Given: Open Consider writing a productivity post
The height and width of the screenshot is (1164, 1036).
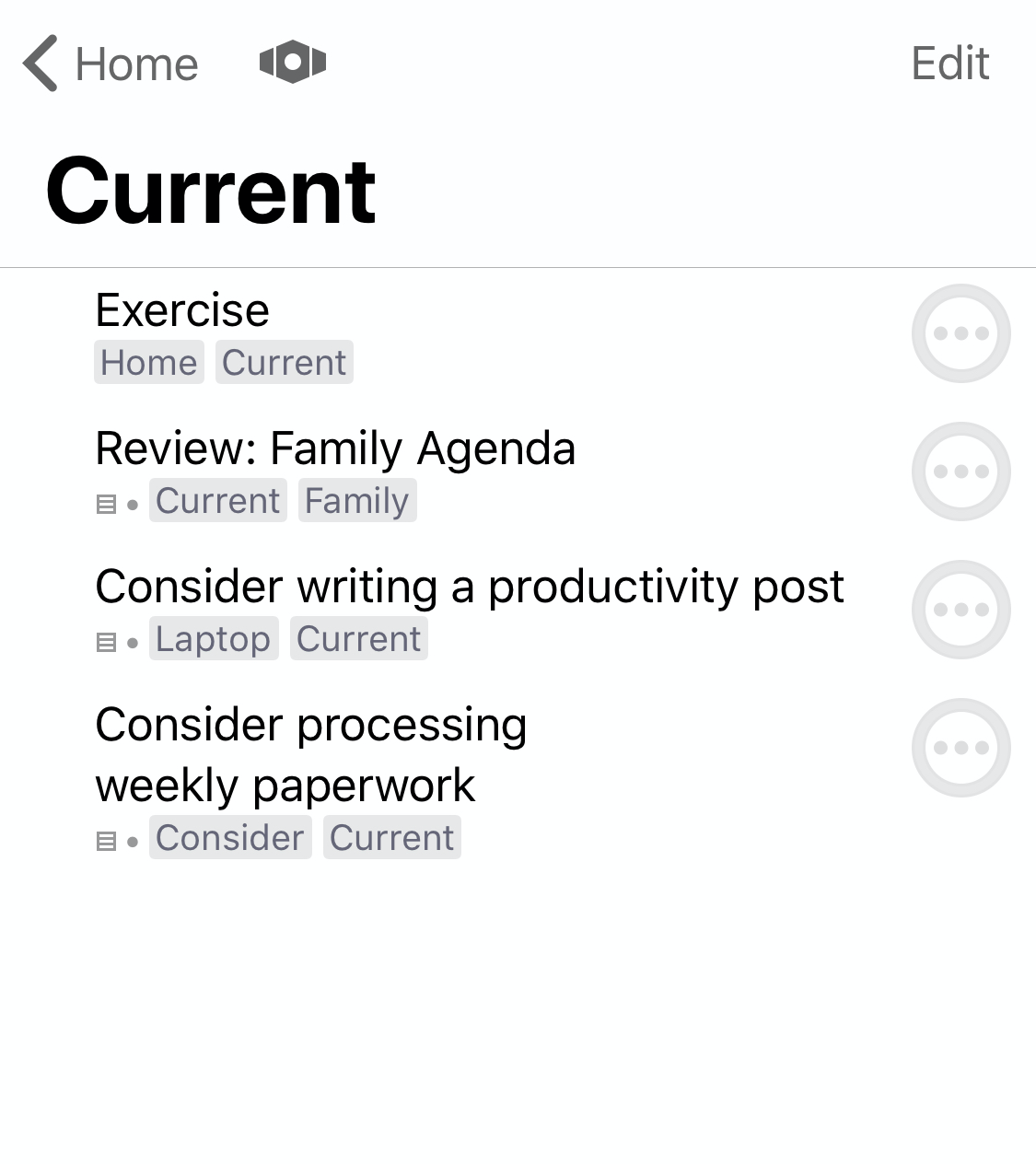Looking at the screenshot, I should (470, 587).
